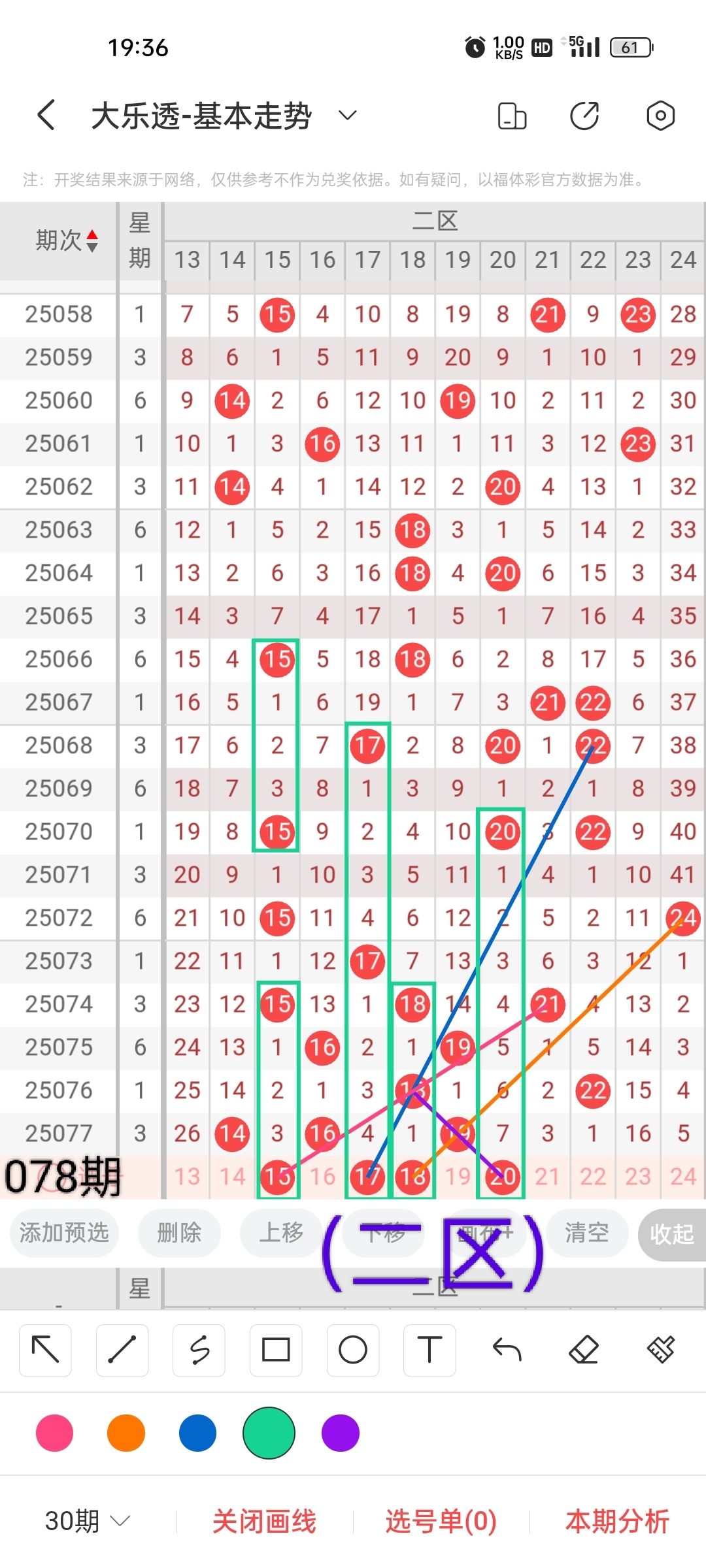Pick the circle drawing tool
The height and width of the screenshot is (1568, 706).
pos(353,1350)
